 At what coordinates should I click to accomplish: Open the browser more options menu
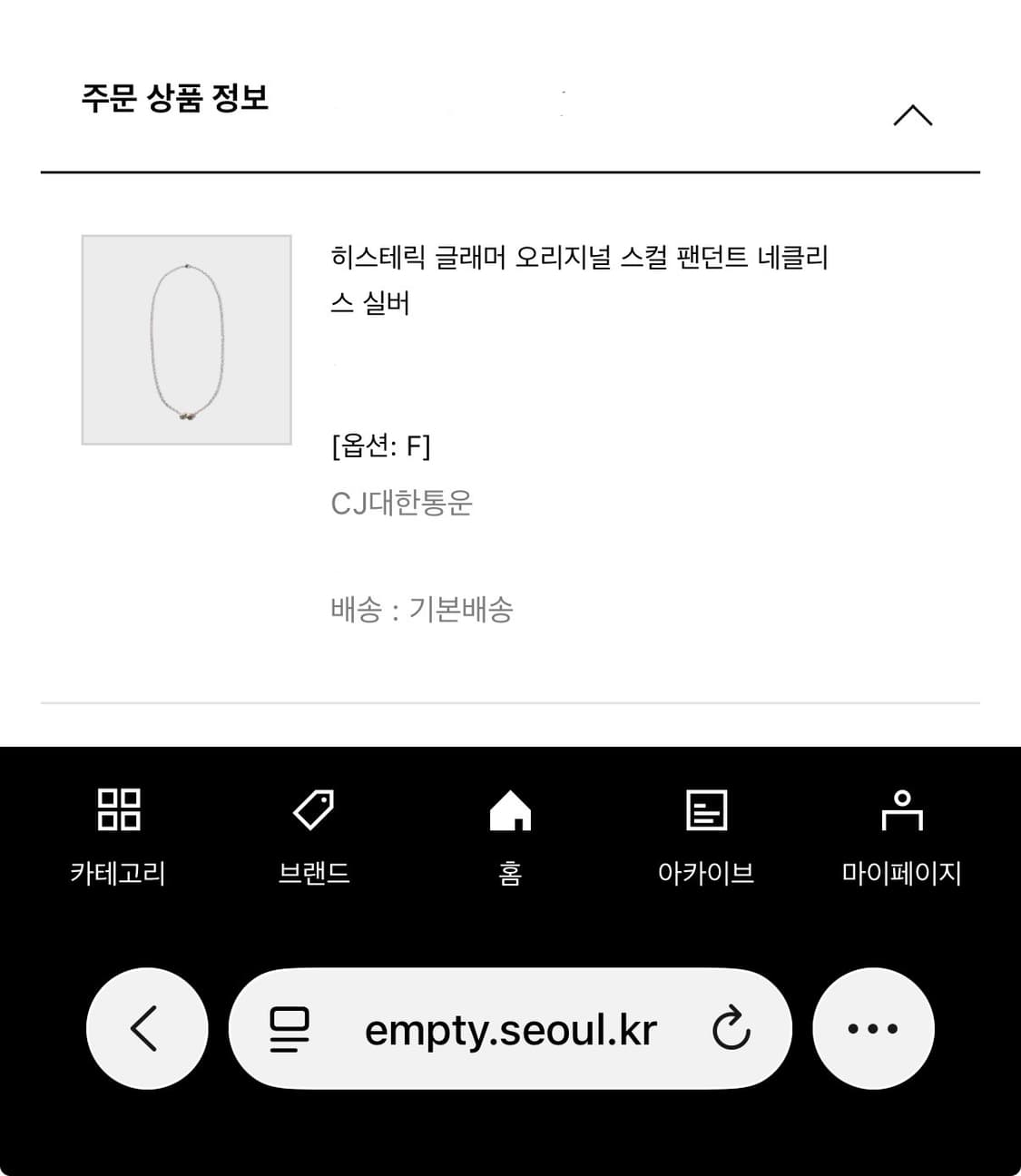tap(872, 1028)
